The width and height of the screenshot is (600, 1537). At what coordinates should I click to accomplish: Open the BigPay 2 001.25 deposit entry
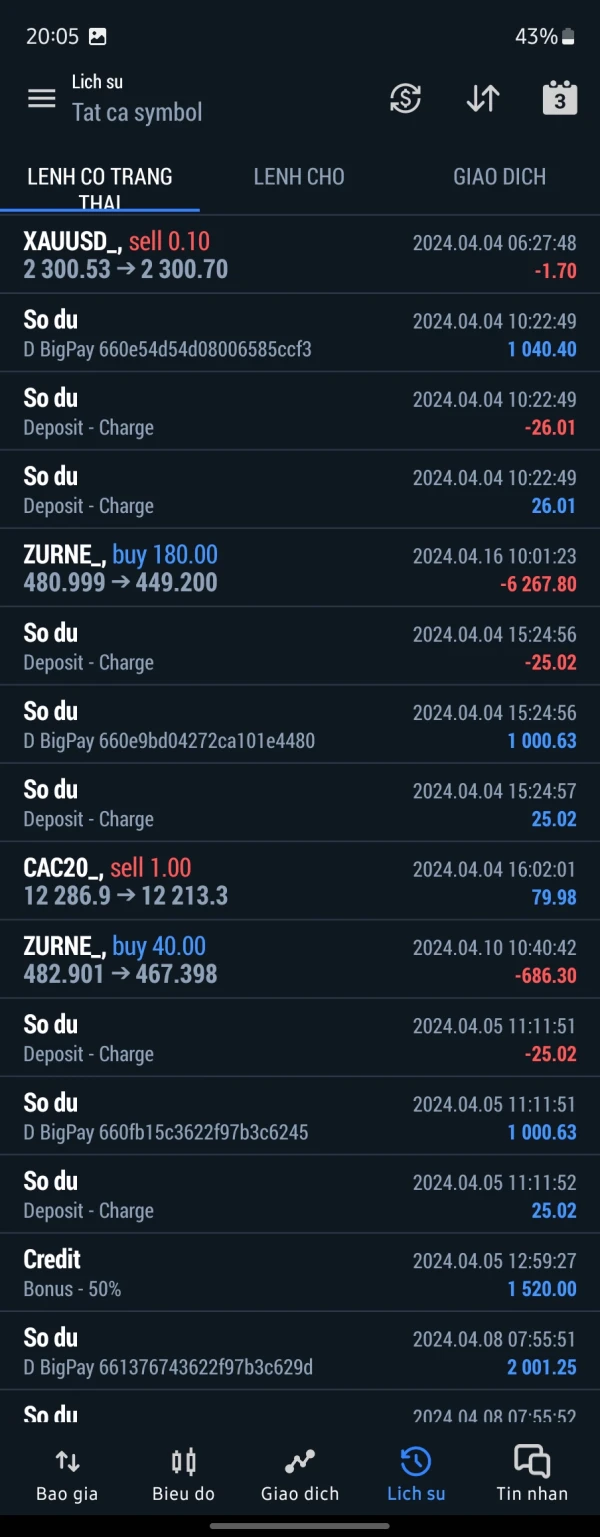(x=300, y=1351)
